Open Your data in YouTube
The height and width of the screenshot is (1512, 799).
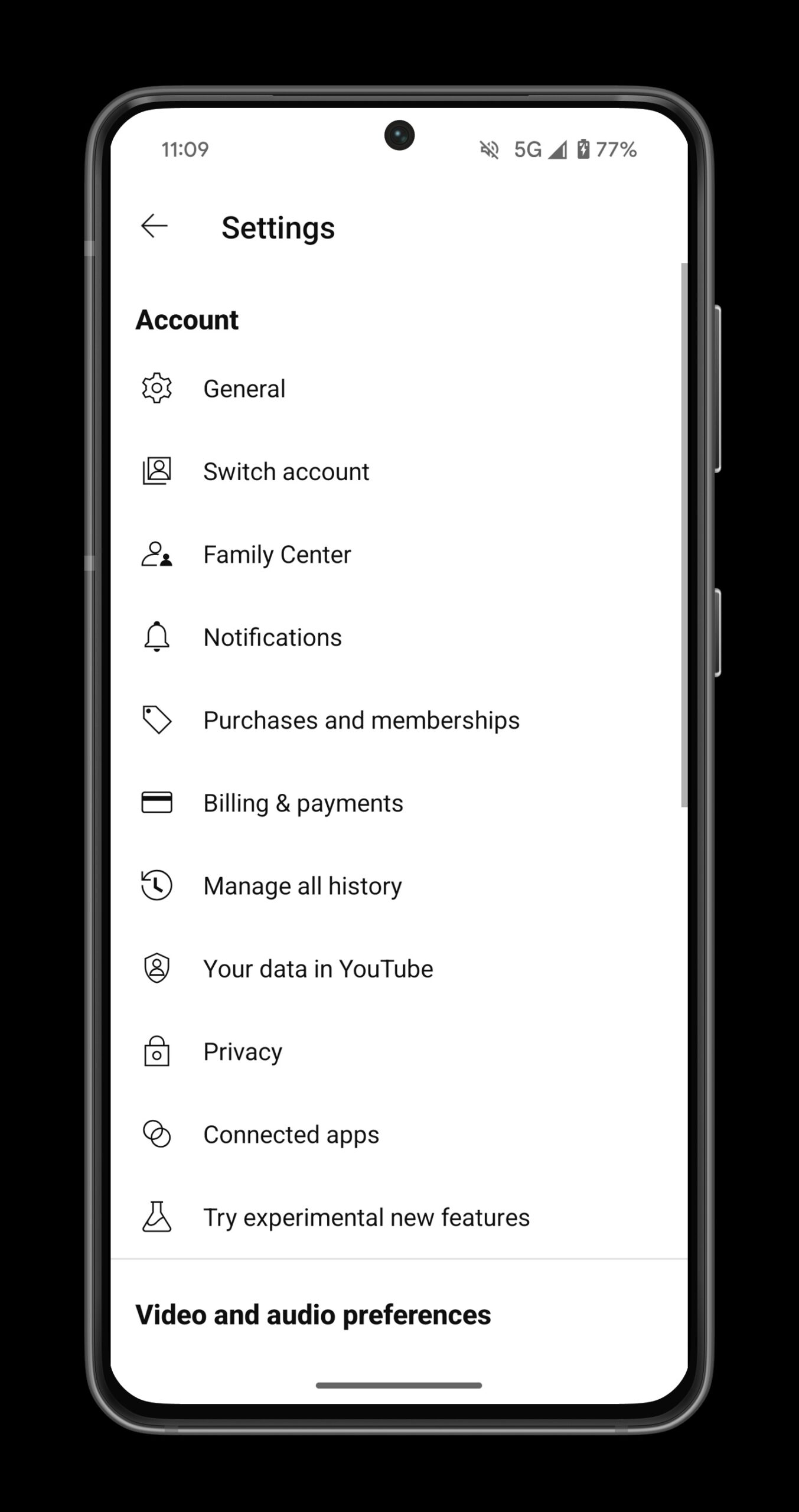(x=318, y=969)
